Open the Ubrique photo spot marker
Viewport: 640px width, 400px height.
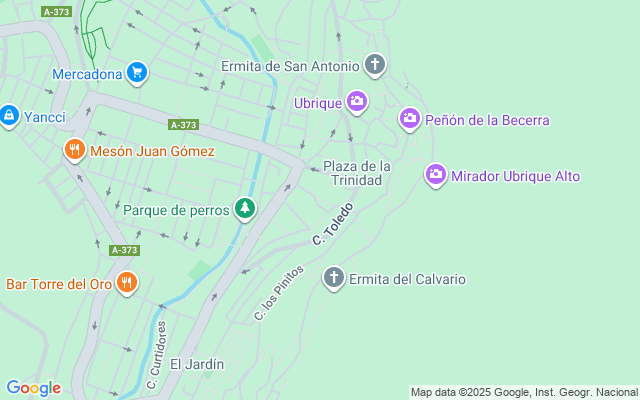pos(358,102)
